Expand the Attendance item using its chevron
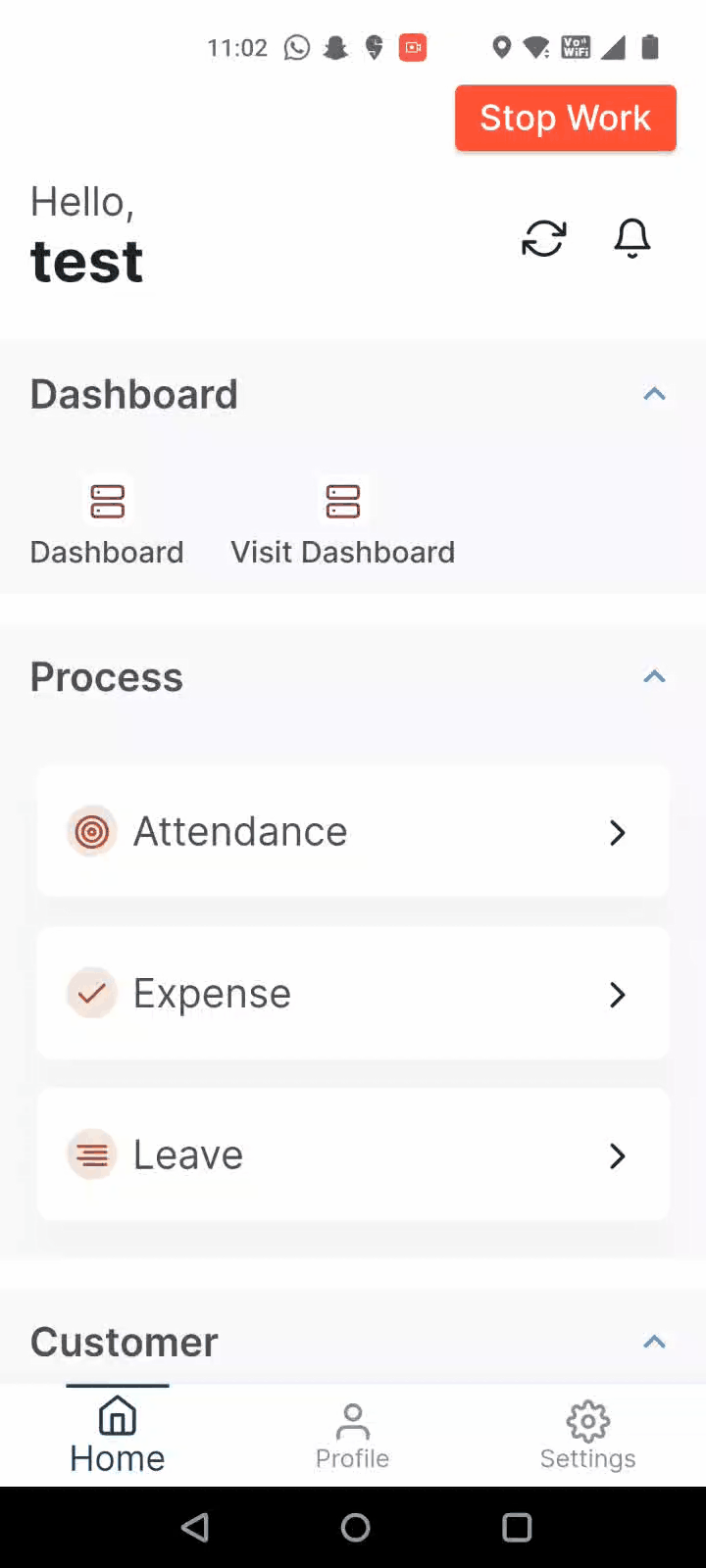706x1568 pixels. 618,832
